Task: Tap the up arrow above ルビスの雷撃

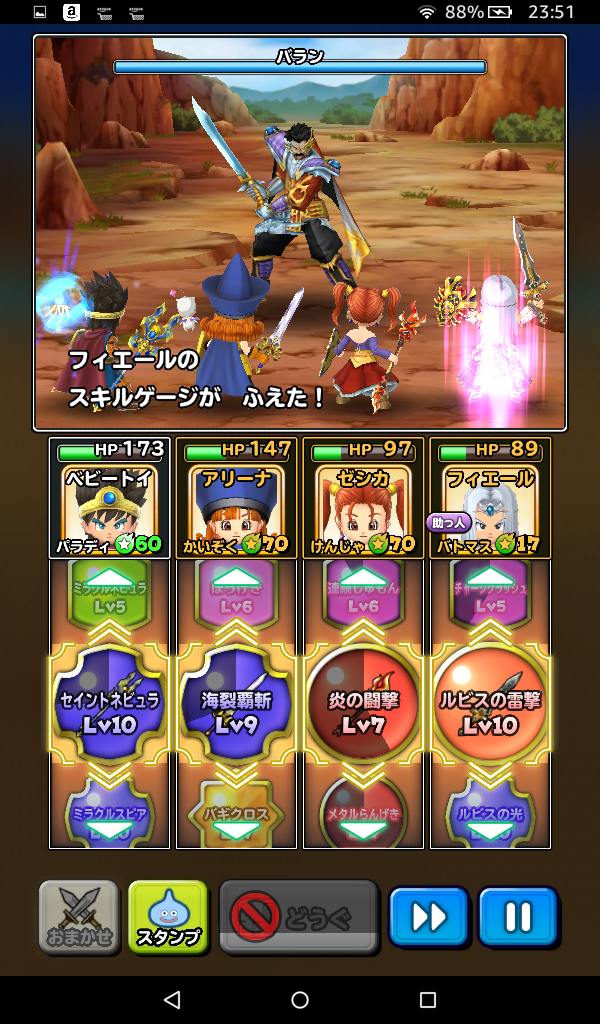Action: click(490, 577)
